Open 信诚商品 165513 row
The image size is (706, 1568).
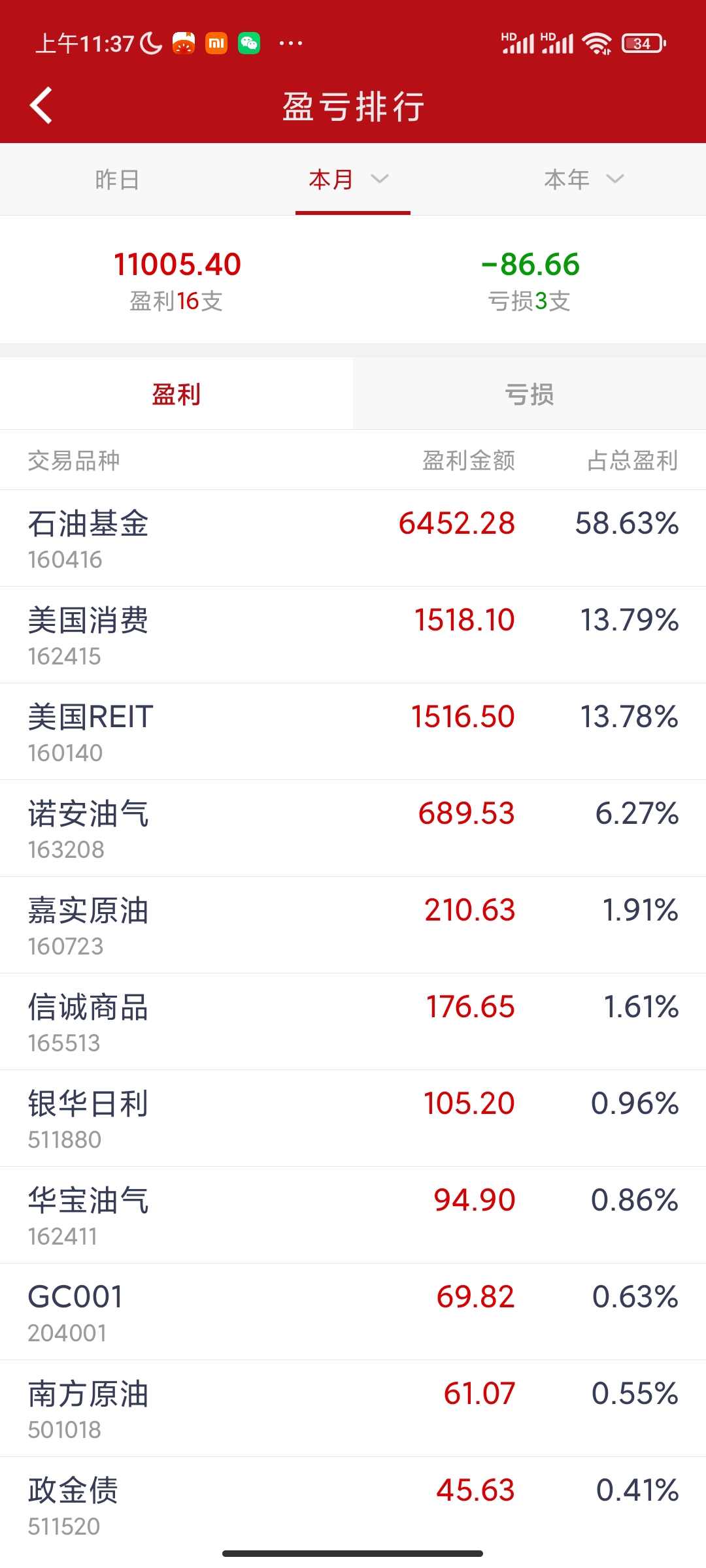[353, 1022]
